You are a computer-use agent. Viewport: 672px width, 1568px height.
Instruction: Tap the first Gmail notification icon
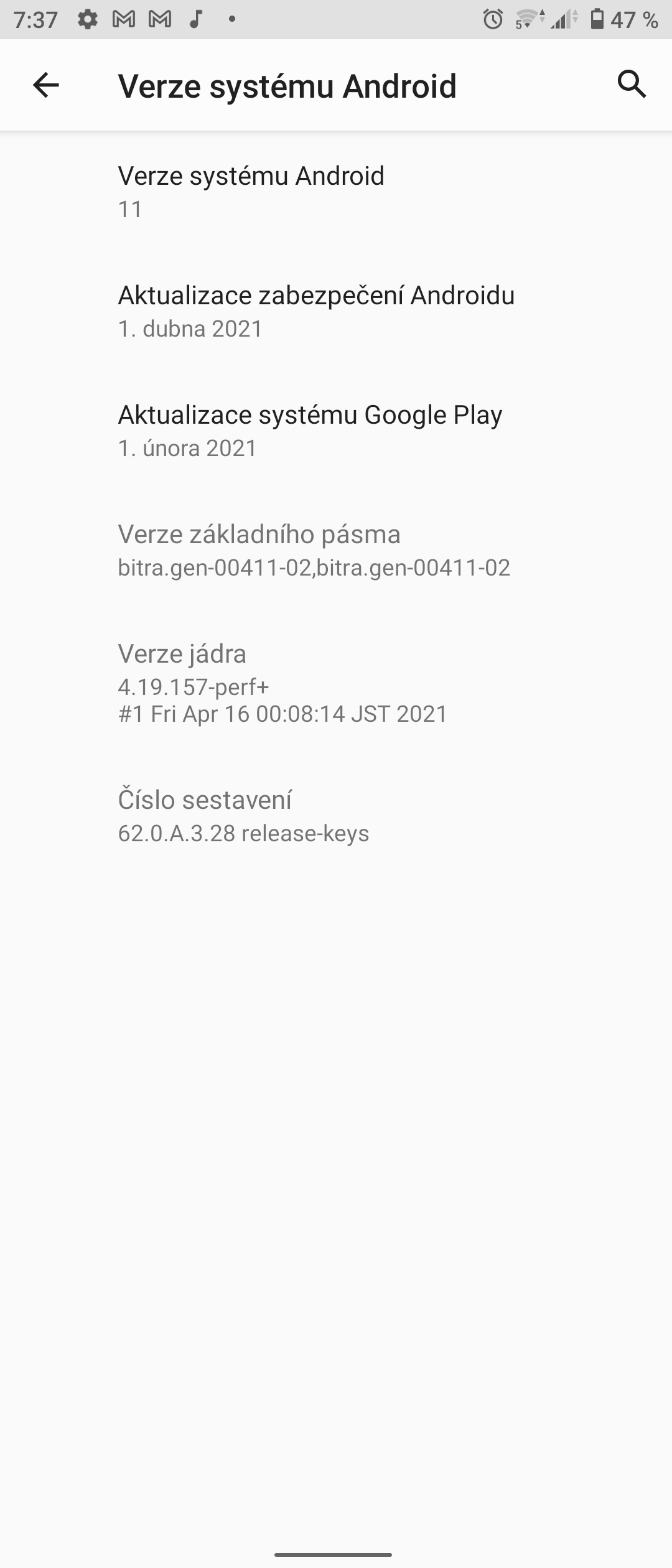(122, 19)
